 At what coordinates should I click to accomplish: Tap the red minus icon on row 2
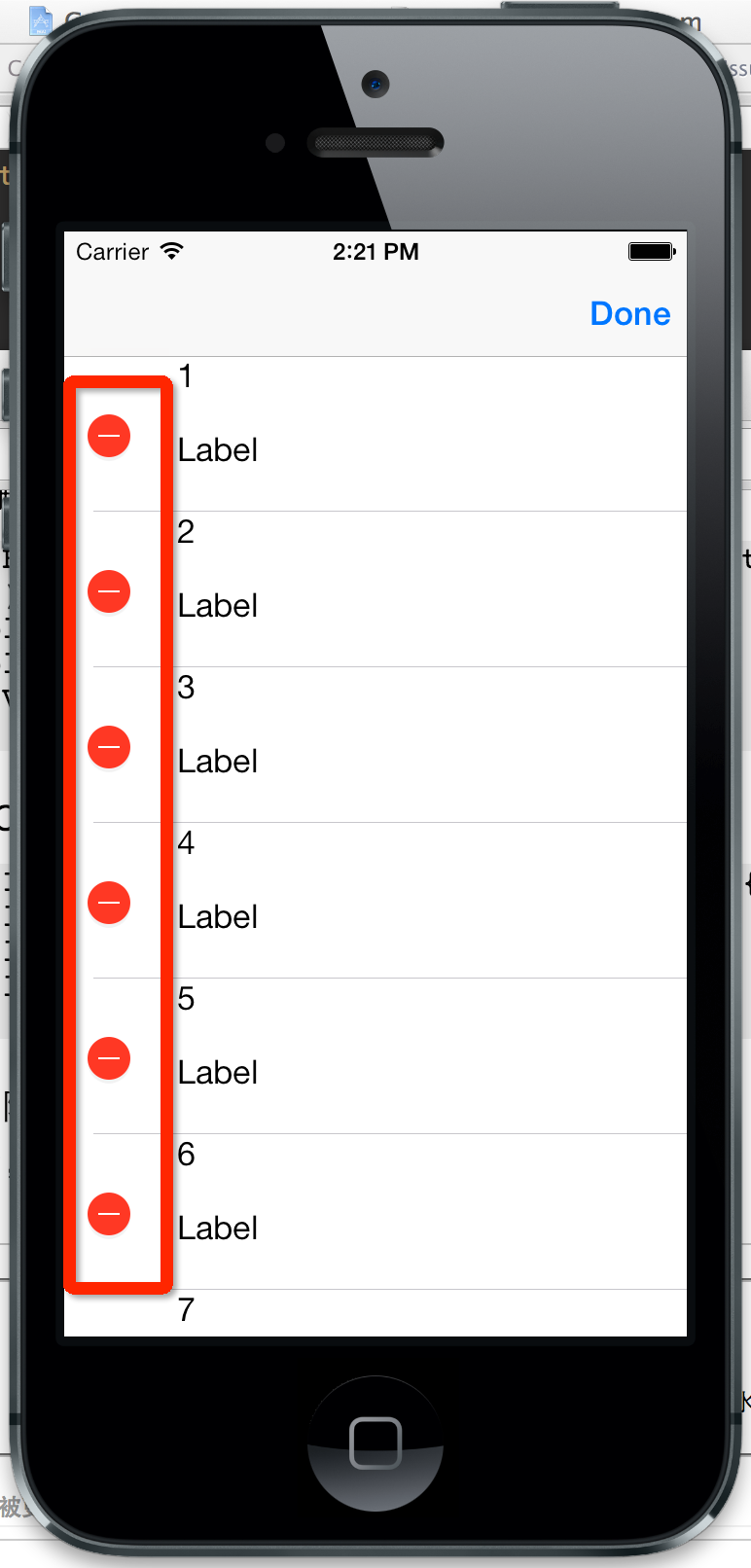(109, 591)
